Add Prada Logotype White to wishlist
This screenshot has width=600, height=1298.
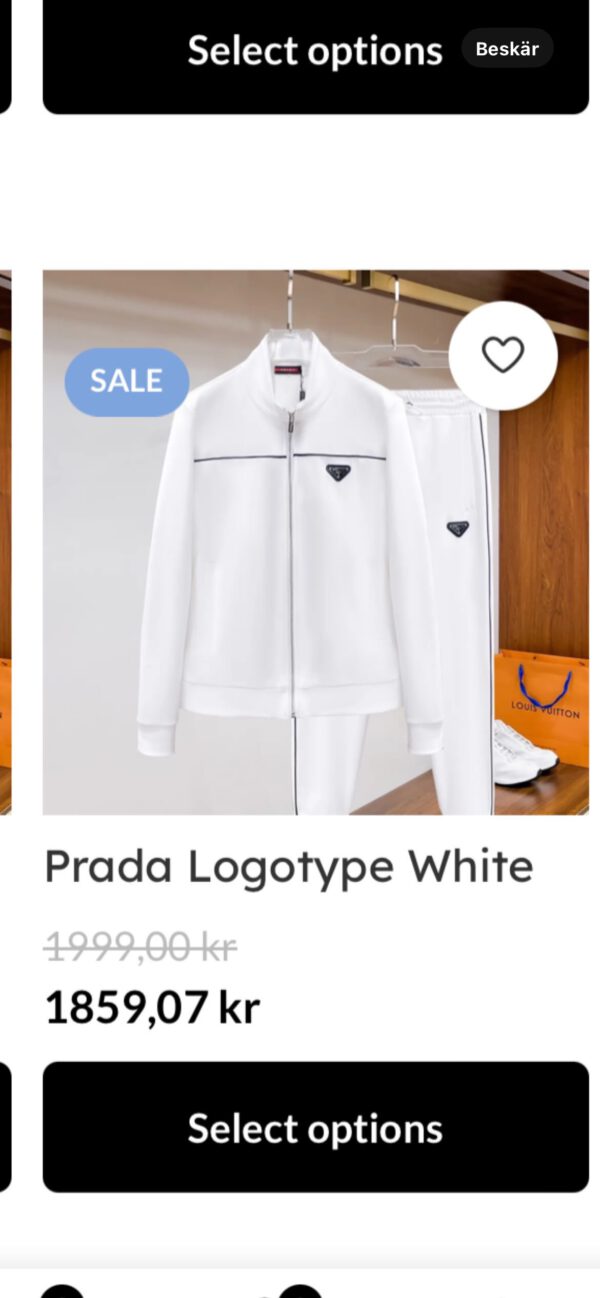(502, 355)
